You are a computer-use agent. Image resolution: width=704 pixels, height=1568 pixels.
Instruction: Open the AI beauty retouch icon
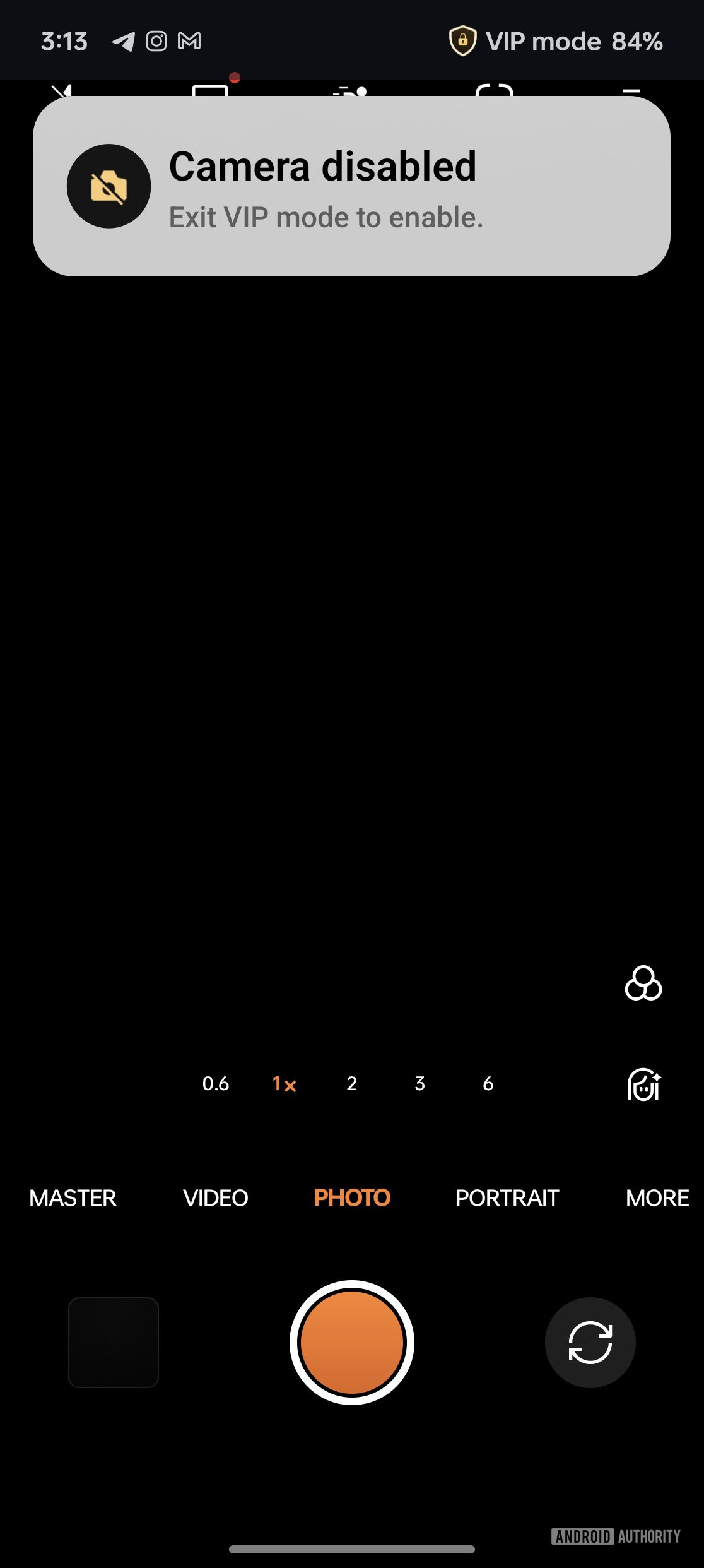point(643,1084)
